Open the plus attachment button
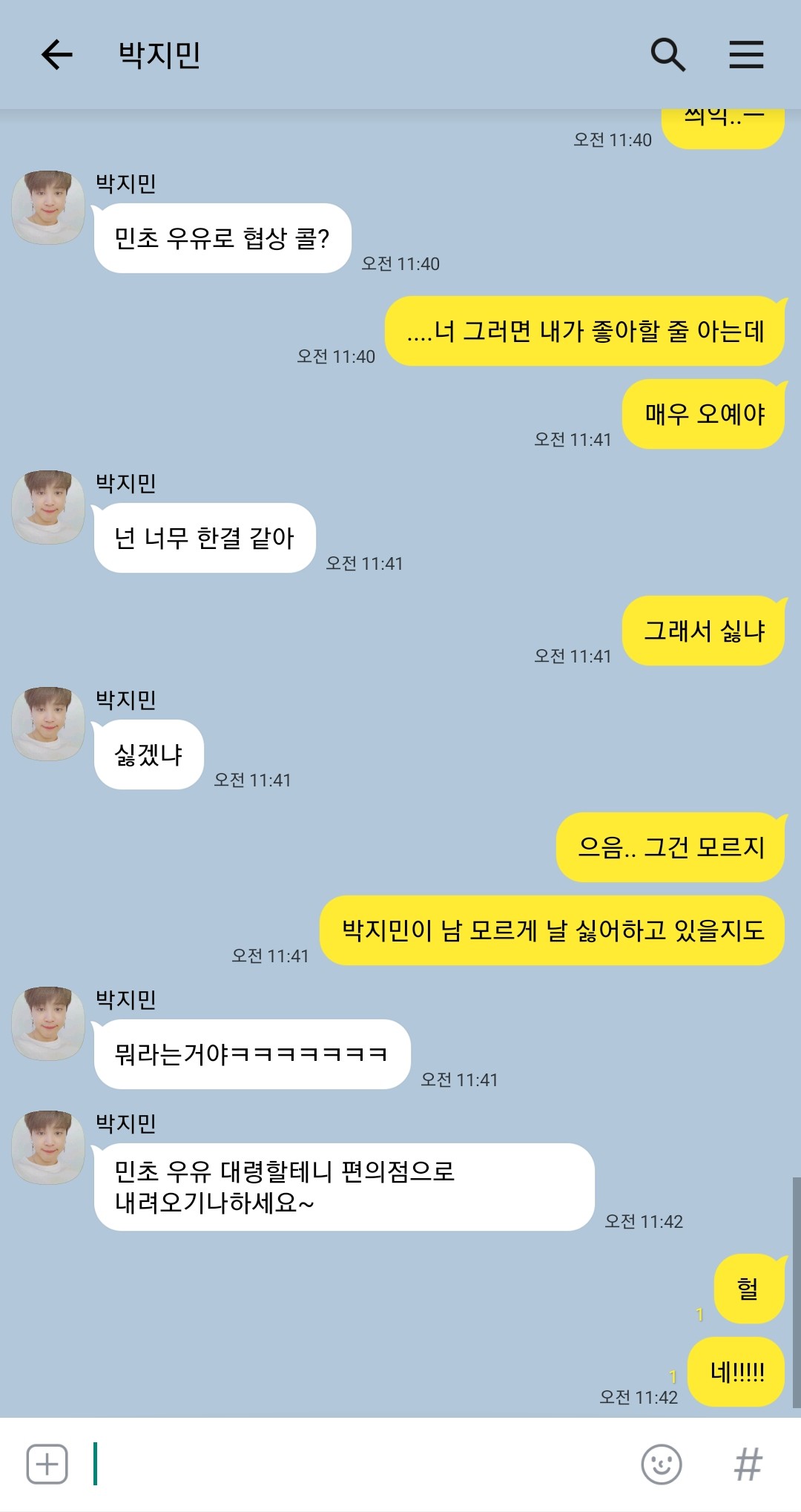 pyautogui.click(x=47, y=1464)
